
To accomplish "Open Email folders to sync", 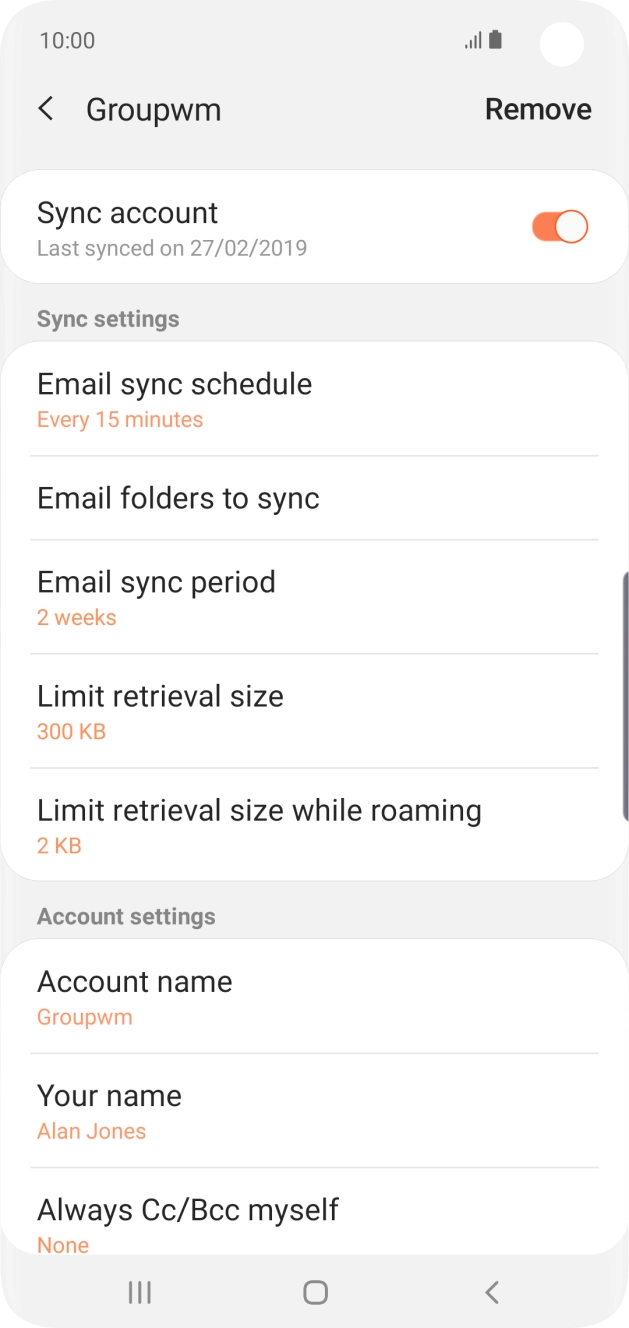I will 314,498.
